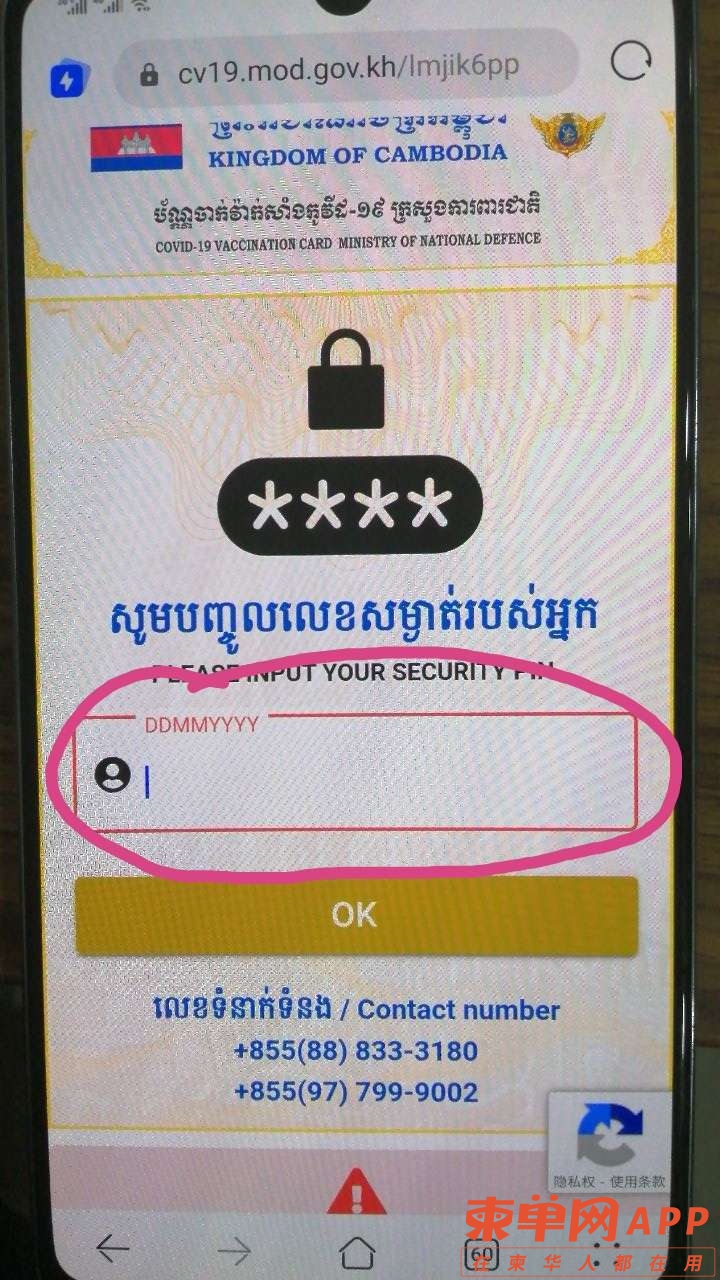Call contact number +855(97) 799-9002
Viewport: 720px width, 1280px height.
pyautogui.click(x=356, y=1092)
